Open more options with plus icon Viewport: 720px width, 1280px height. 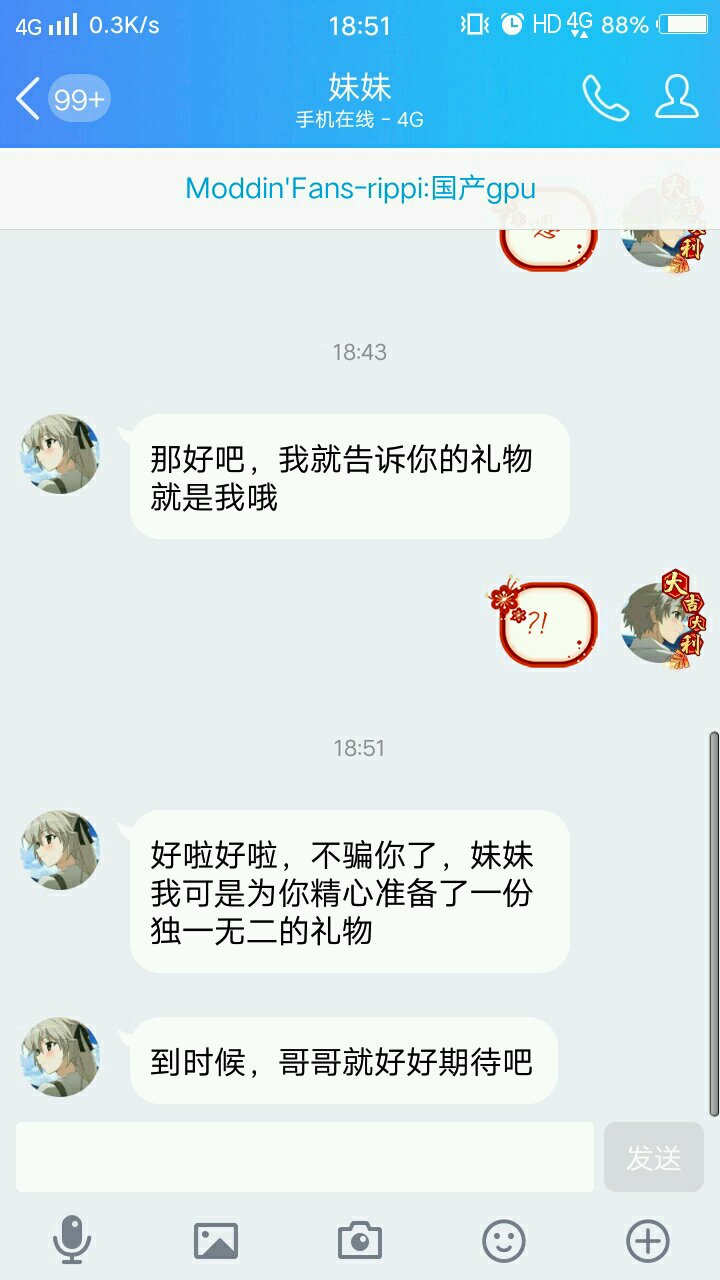647,1241
